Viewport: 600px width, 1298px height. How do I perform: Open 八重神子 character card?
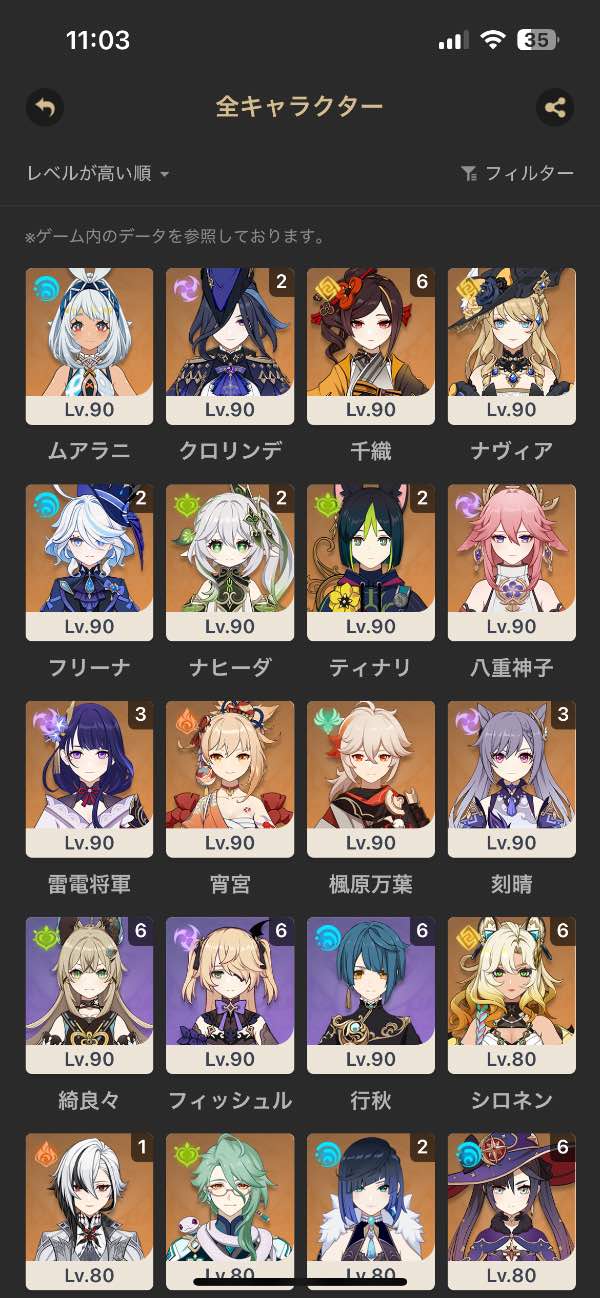point(512,562)
